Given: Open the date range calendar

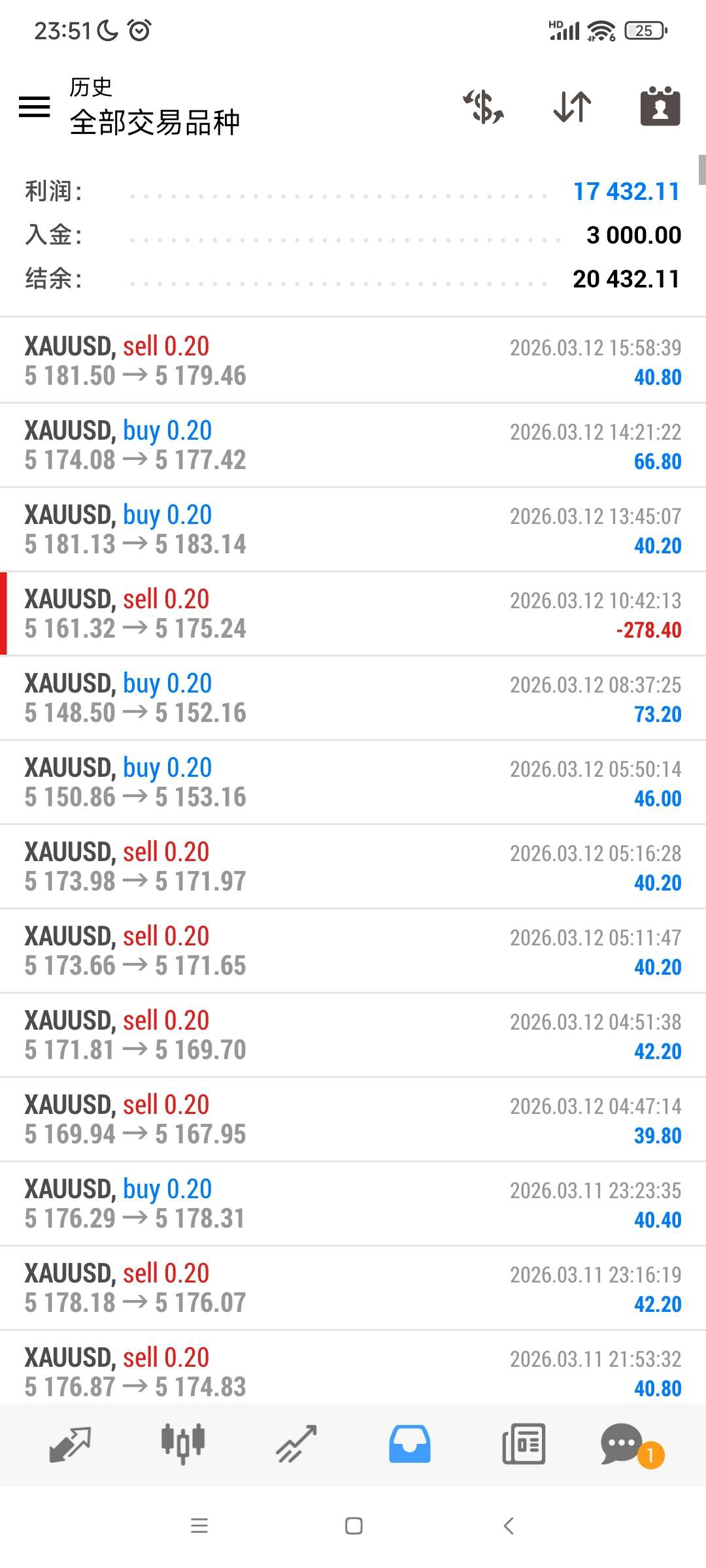Looking at the screenshot, I should (660, 106).
